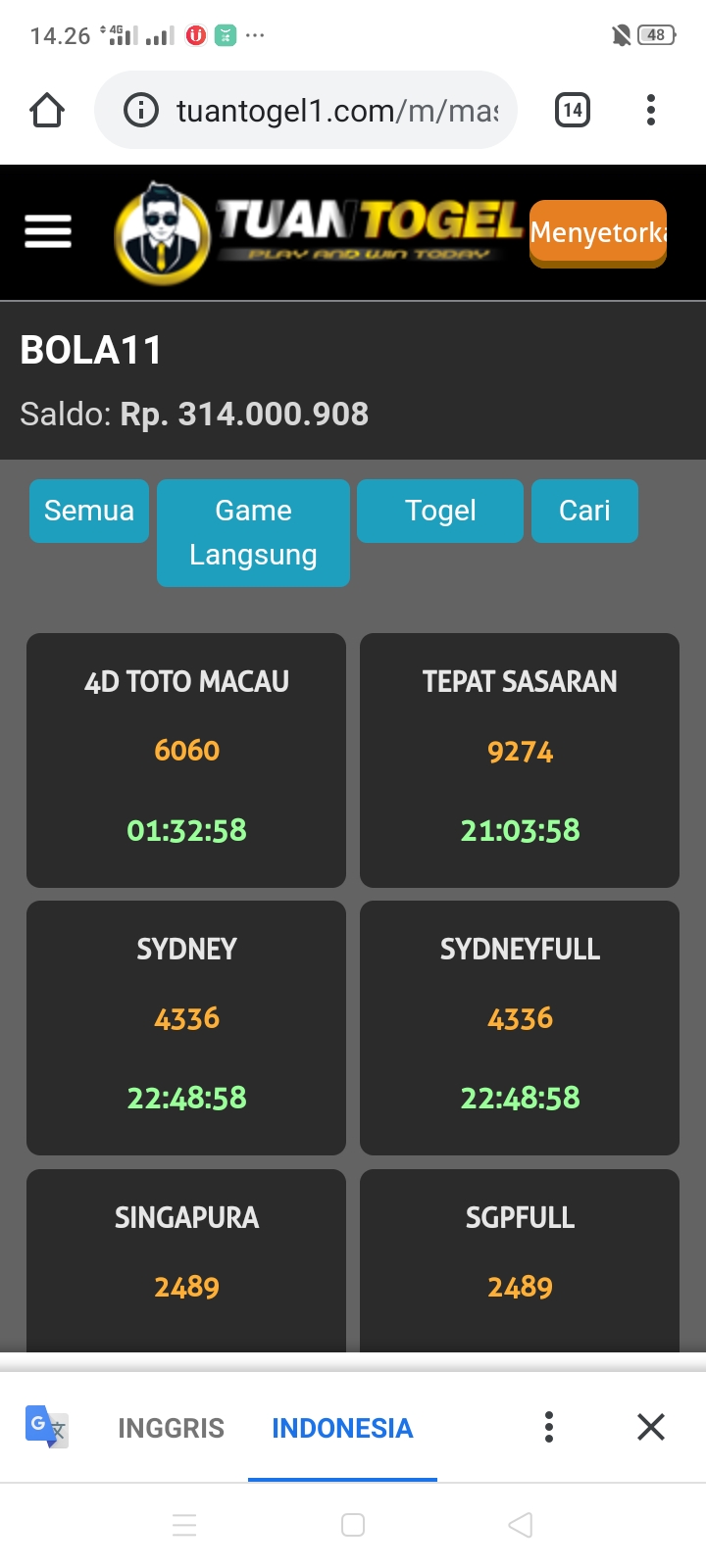Switch translation to Inggris
This screenshot has width=706, height=1568.
point(171,1428)
